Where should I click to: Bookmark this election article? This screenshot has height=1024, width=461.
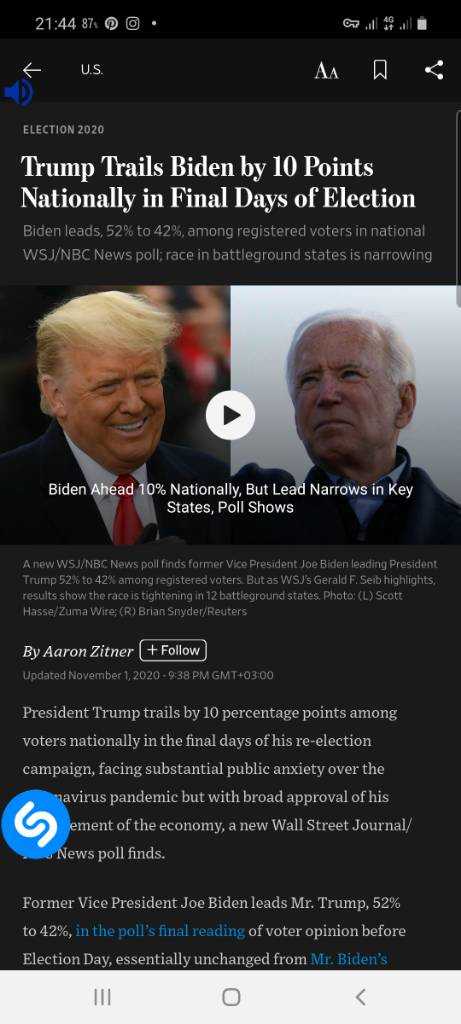pos(380,70)
